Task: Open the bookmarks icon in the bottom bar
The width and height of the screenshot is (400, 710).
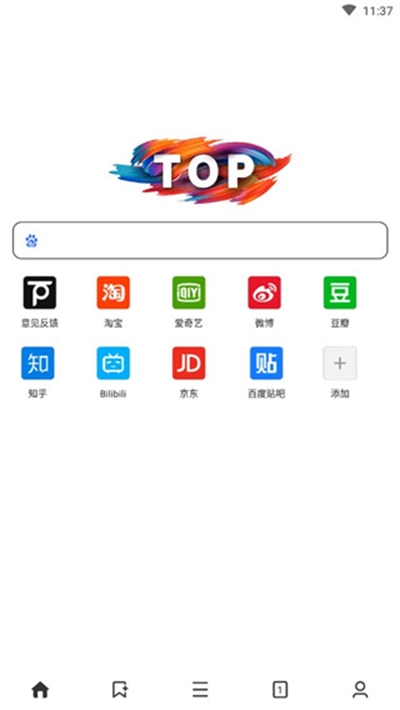Action: pyautogui.click(x=120, y=690)
